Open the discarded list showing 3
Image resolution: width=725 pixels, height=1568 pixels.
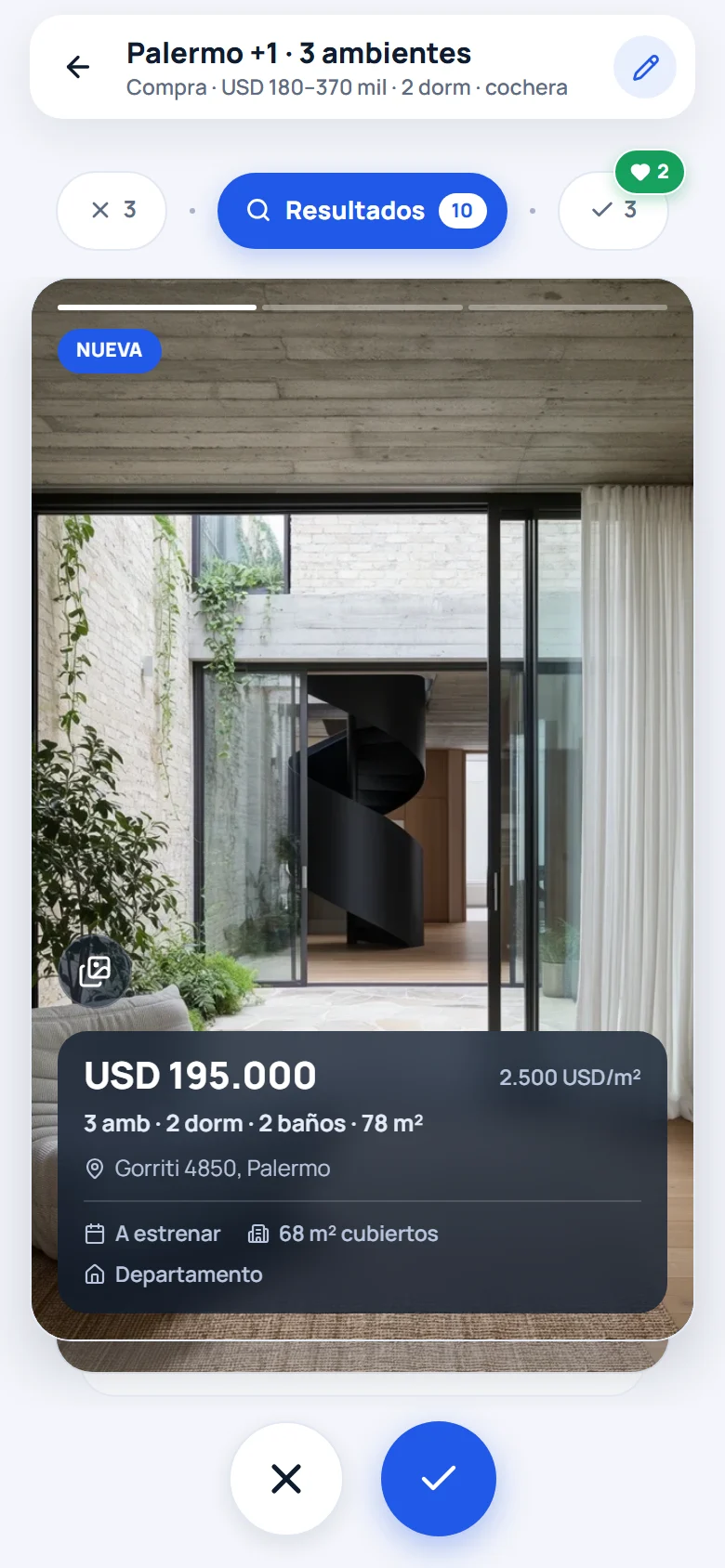[x=112, y=211]
